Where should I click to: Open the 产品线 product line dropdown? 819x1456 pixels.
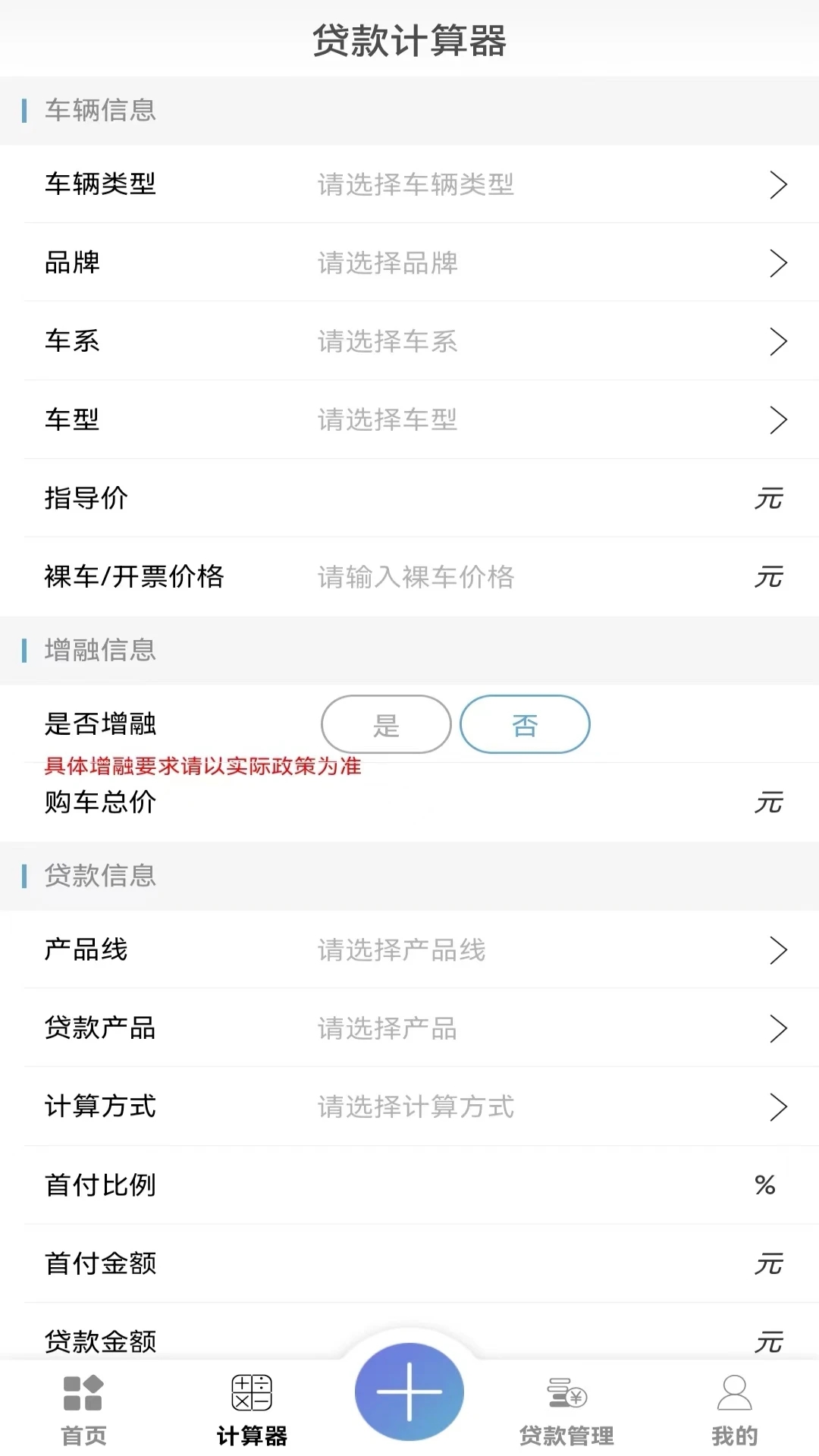point(779,950)
